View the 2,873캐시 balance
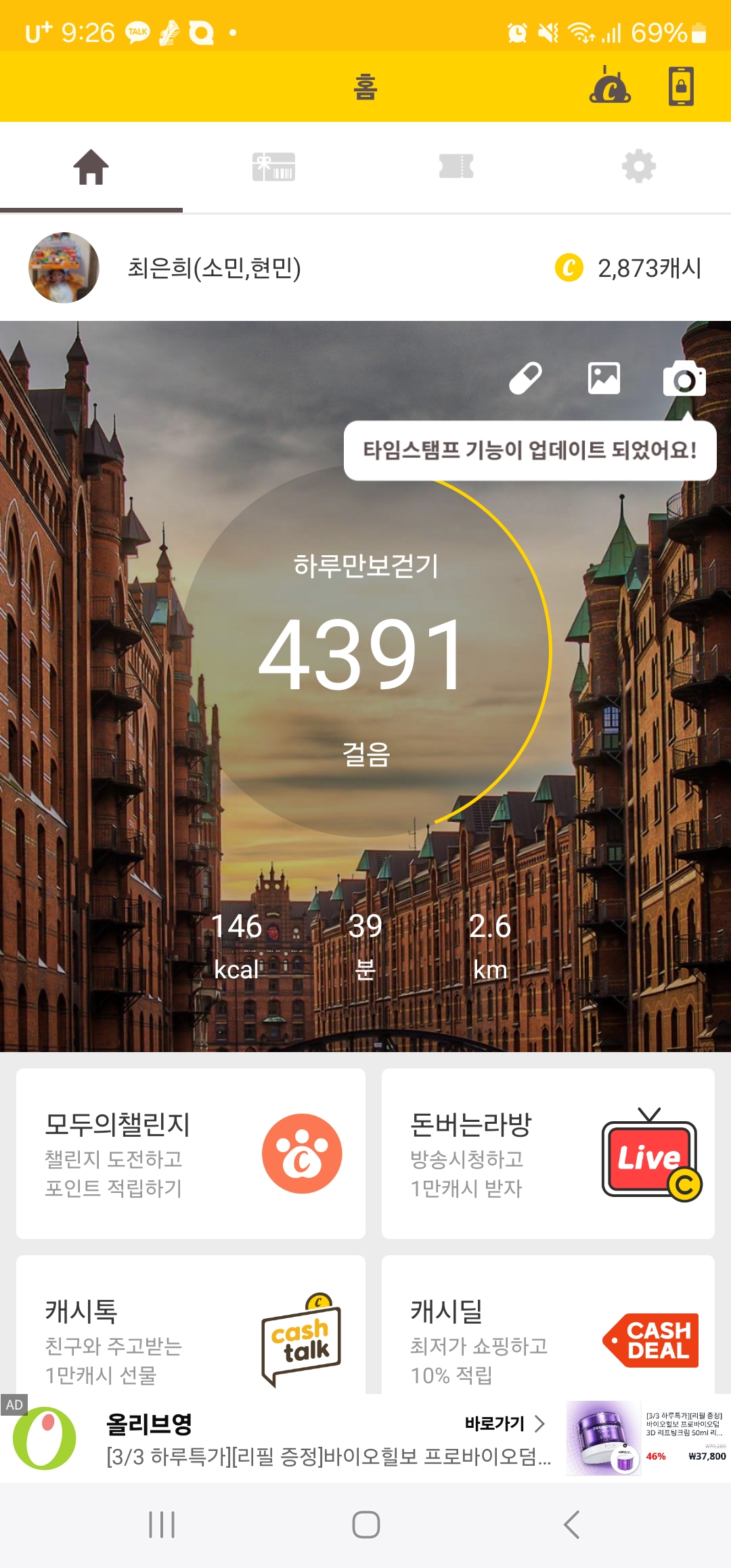This screenshot has width=731, height=1568. [628, 268]
